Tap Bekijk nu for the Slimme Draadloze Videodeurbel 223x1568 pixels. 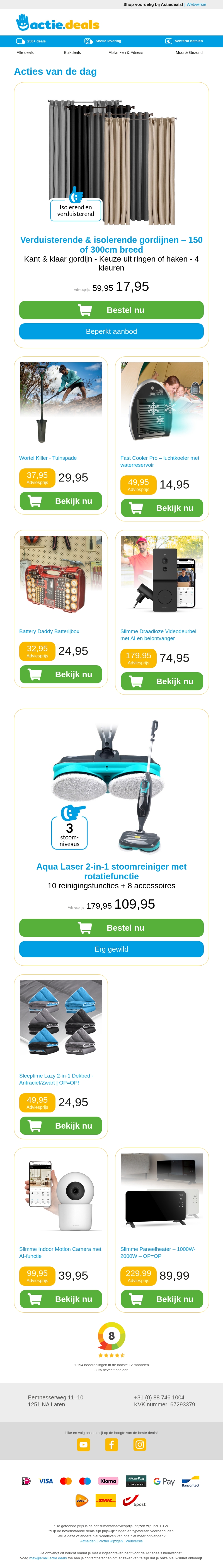click(x=162, y=682)
